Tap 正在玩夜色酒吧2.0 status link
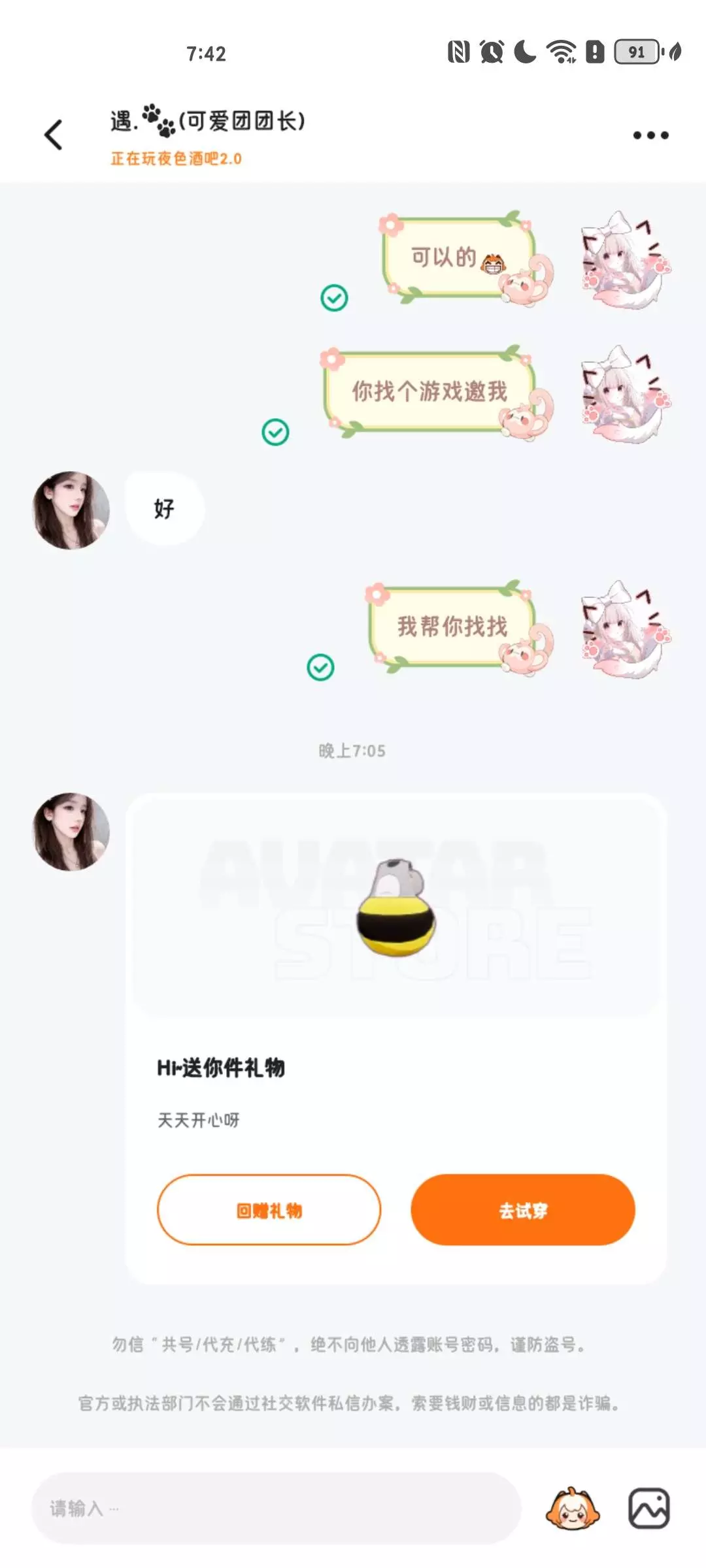 coord(176,159)
